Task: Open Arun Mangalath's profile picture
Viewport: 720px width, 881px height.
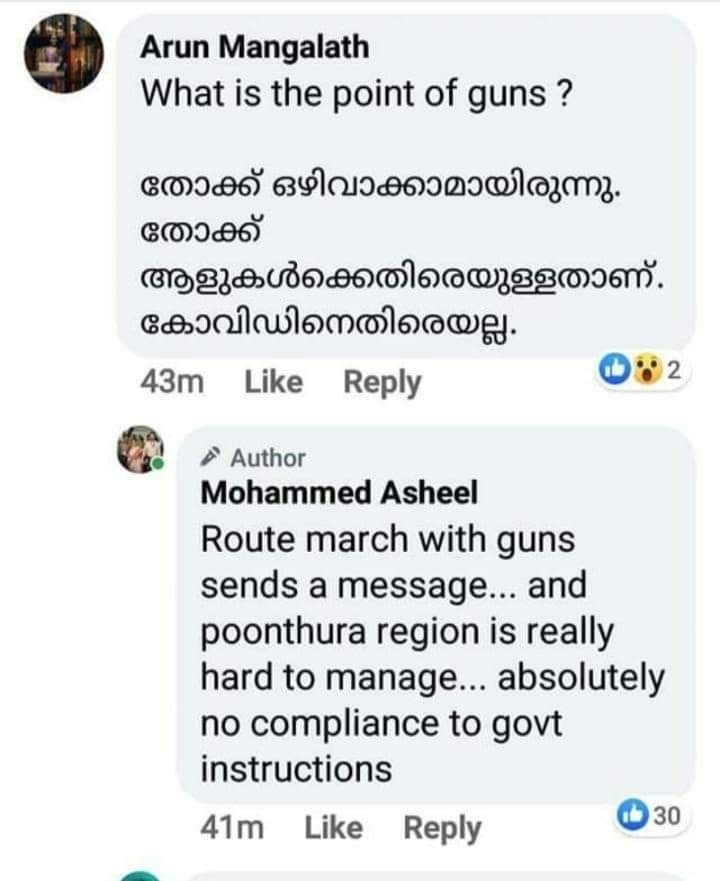Action: click(x=64, y=55)
